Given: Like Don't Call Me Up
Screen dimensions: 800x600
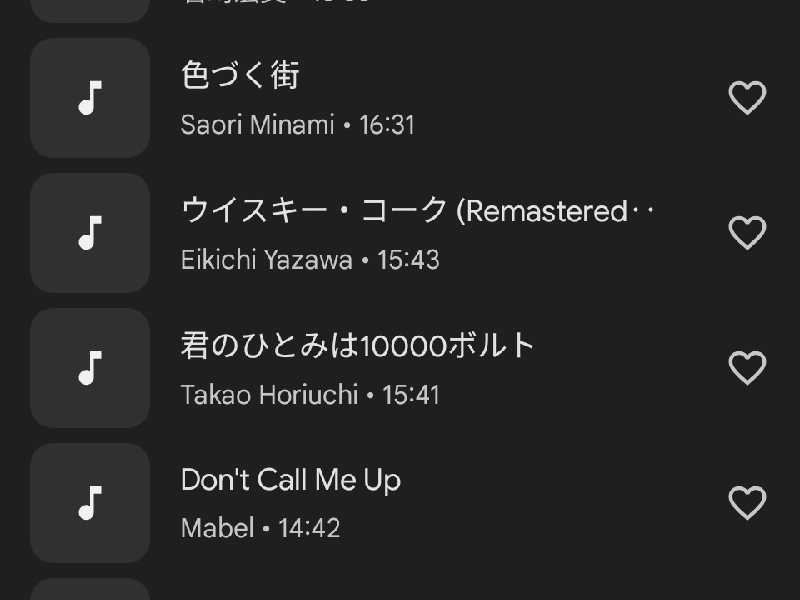Looking at the screenshot, I should [746, 503].
